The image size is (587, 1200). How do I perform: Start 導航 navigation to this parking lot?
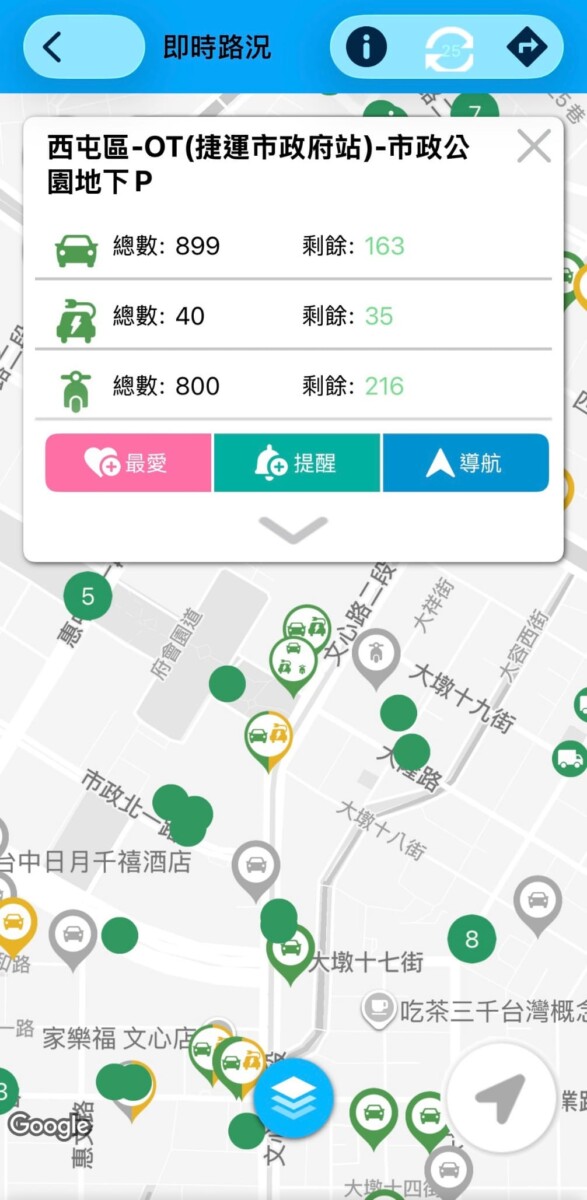pyautogui.click(x=465, y=463)
